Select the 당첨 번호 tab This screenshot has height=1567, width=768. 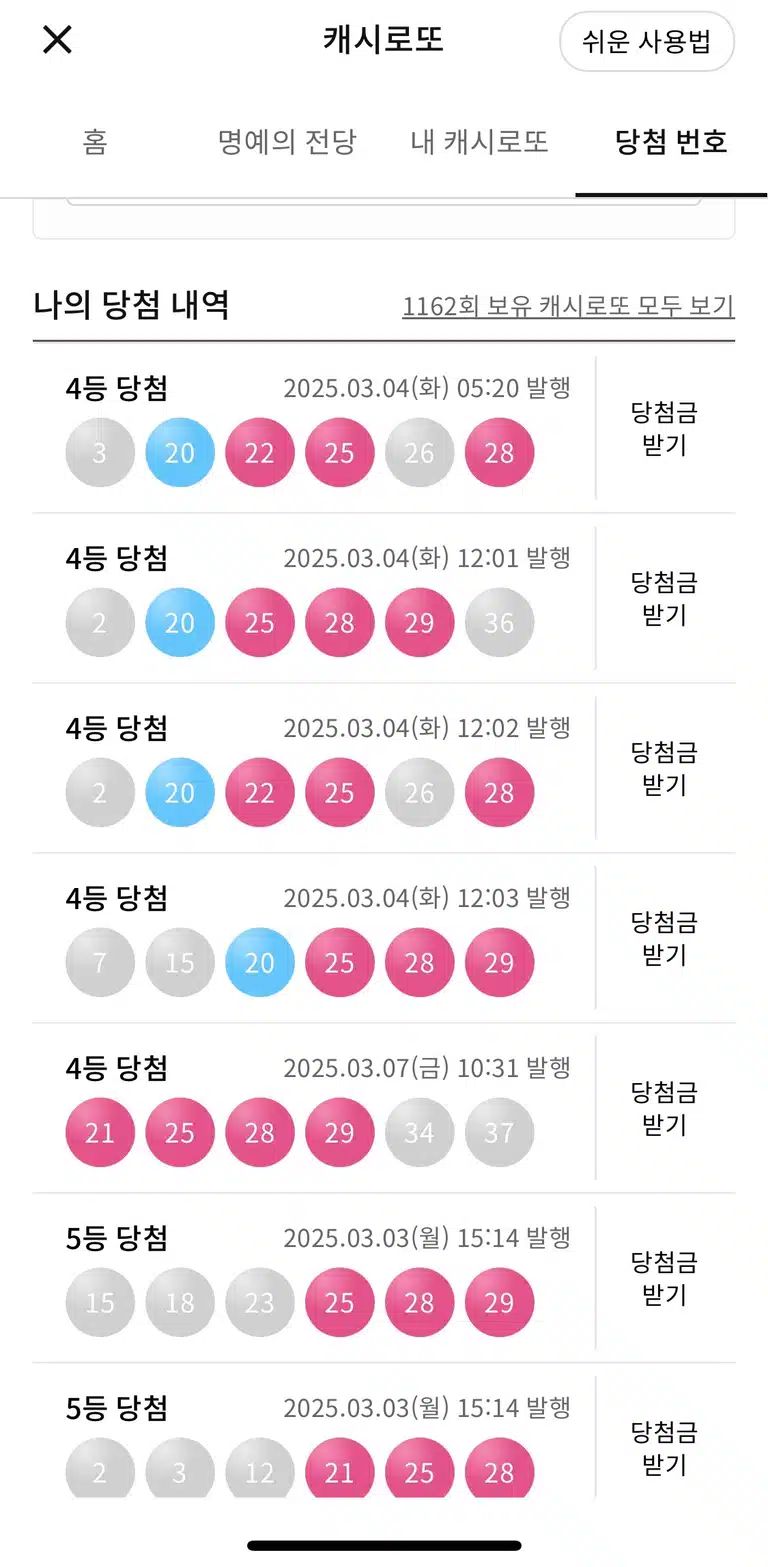point(671,142)
